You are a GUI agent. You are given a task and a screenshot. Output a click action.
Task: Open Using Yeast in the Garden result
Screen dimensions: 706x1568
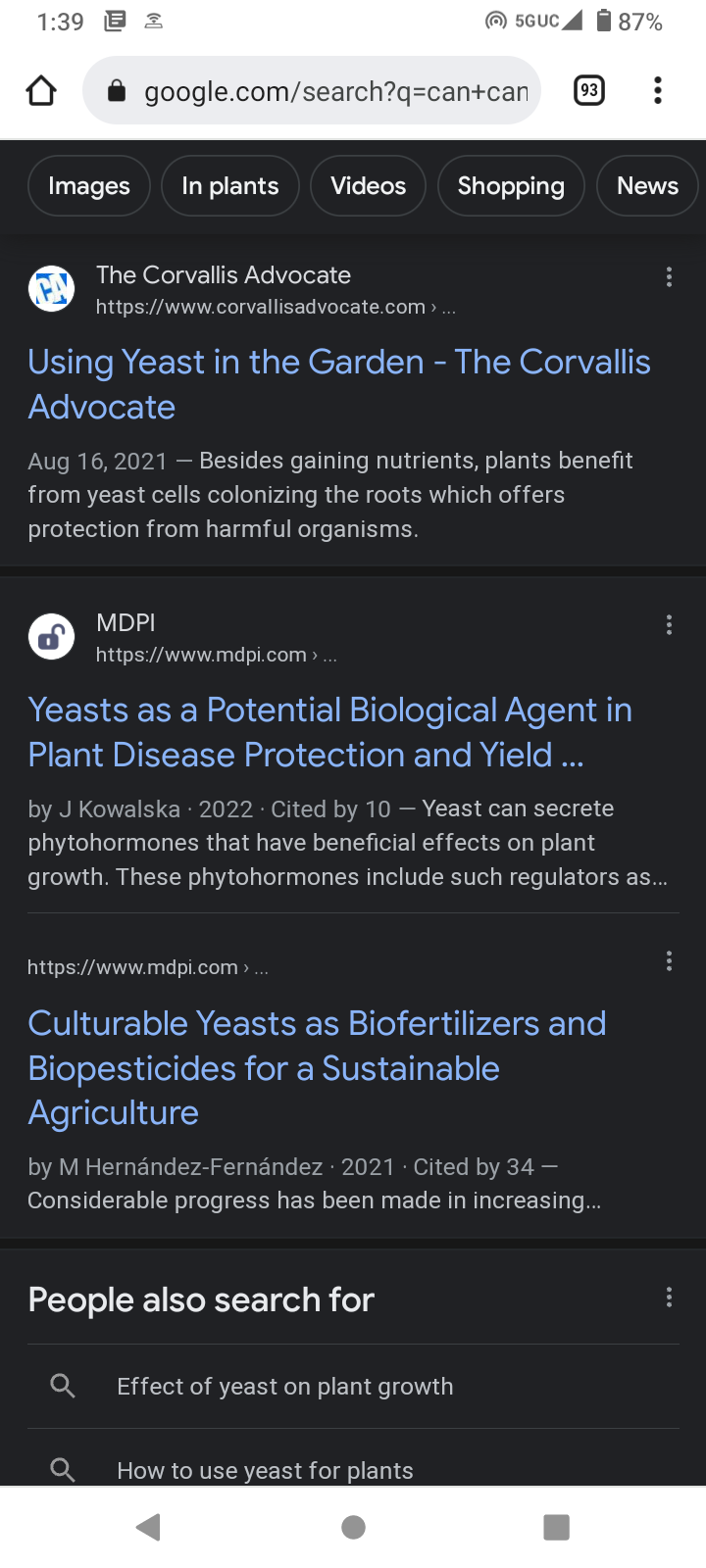point(339,384)
